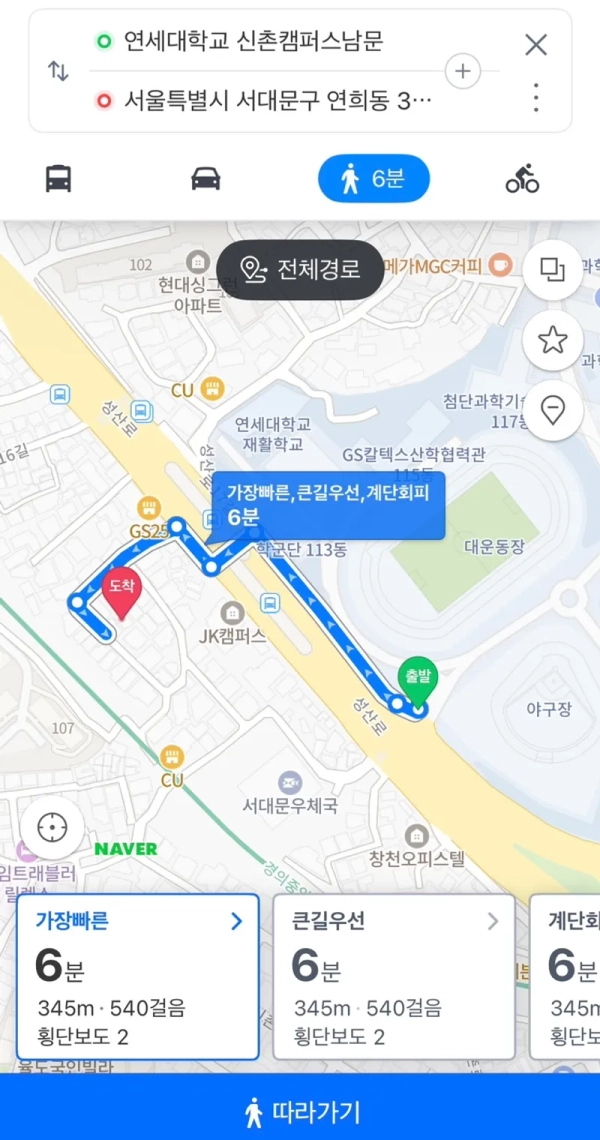This screenshot has height=1140, width=600.
Task: Switch to public transit directions
Action: point(59,179)
